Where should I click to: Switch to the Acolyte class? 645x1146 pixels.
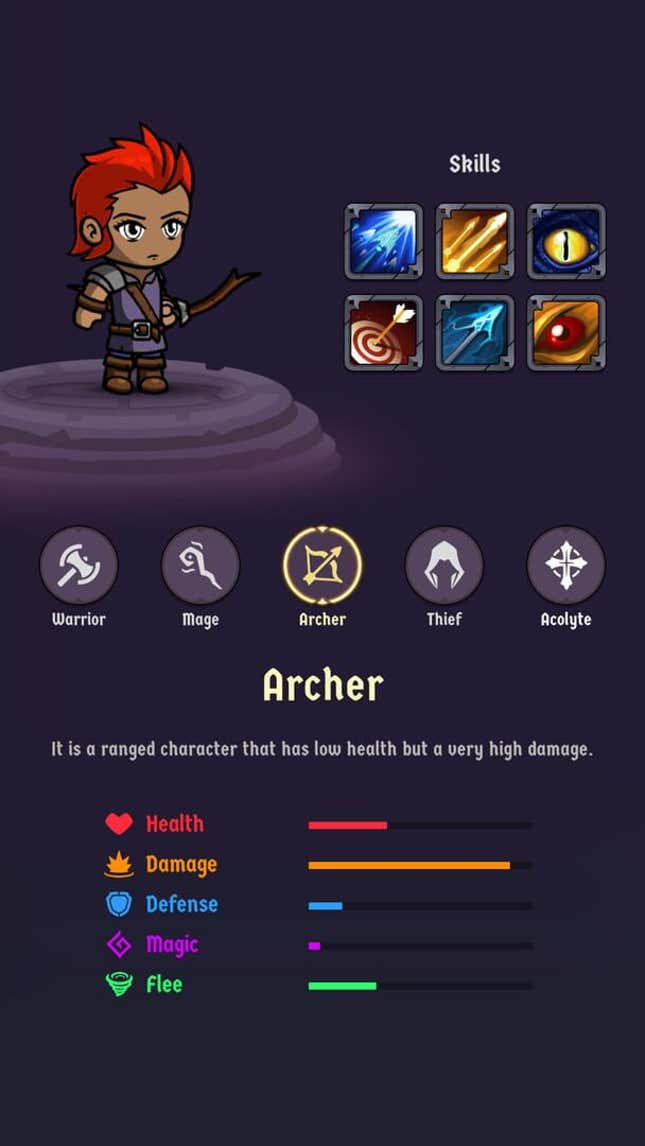coord(566,566)
